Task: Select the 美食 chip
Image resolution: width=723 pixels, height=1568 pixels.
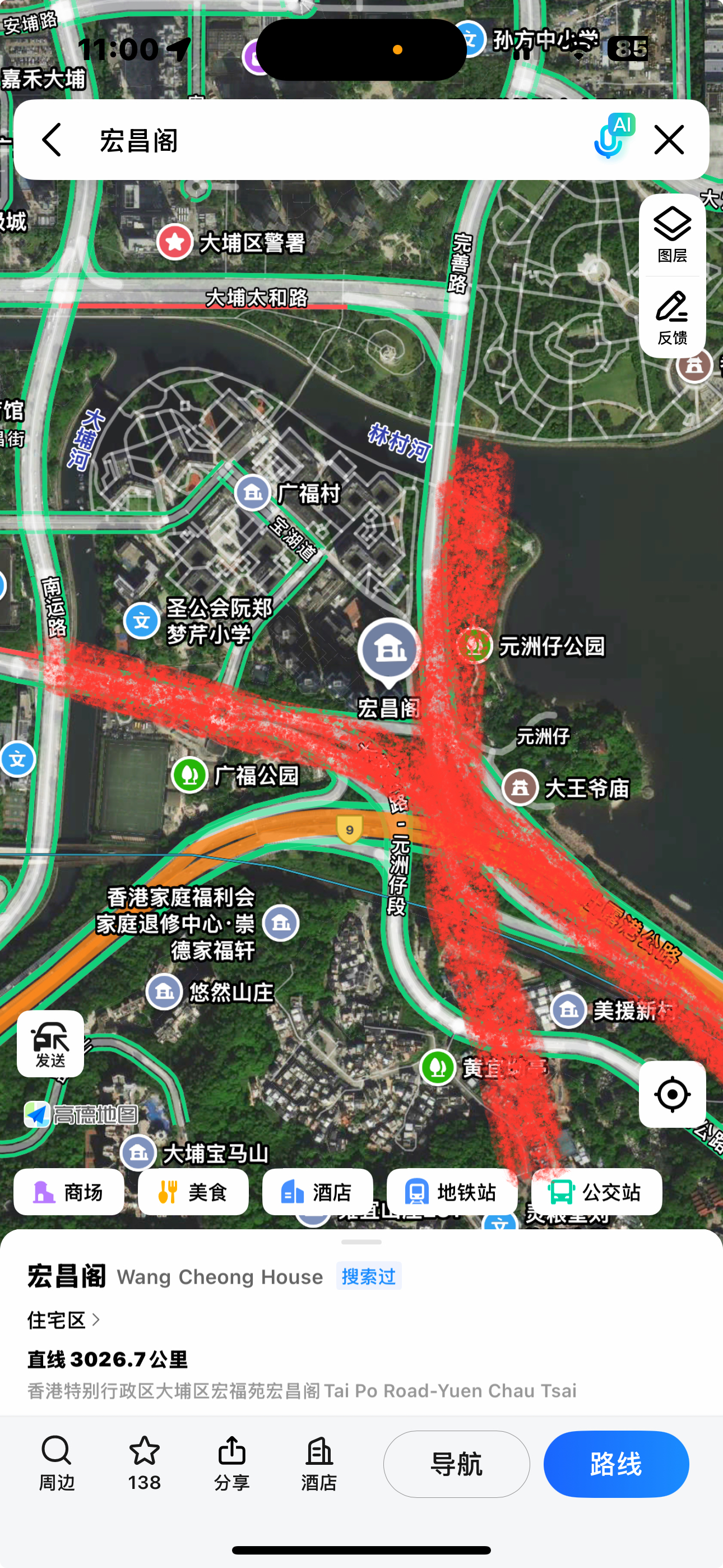Action: click(193, 1192)
